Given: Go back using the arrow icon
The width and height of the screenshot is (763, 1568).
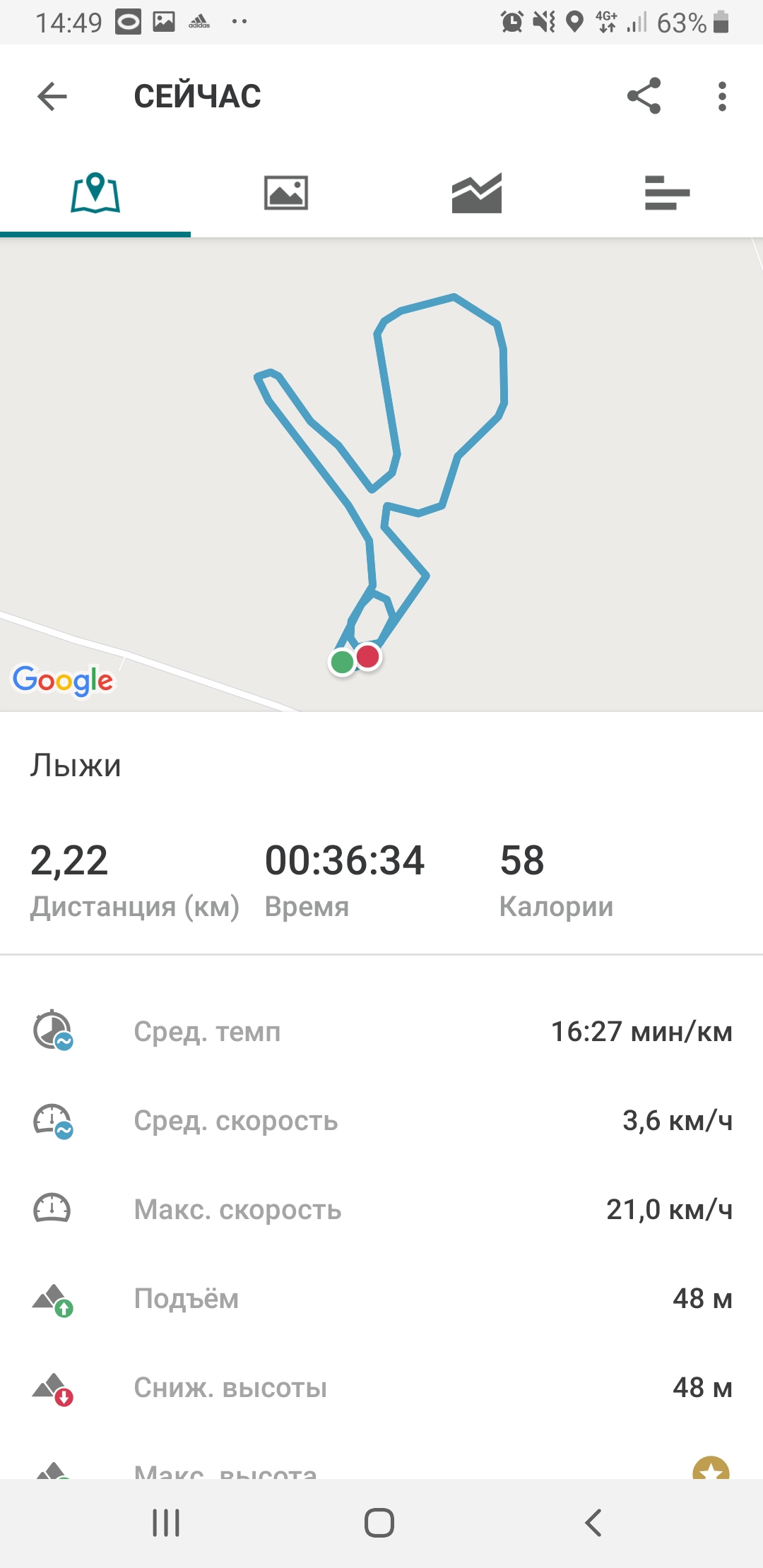Looking at the screenshot, I should pyautogui.click(x=52, y=96).
